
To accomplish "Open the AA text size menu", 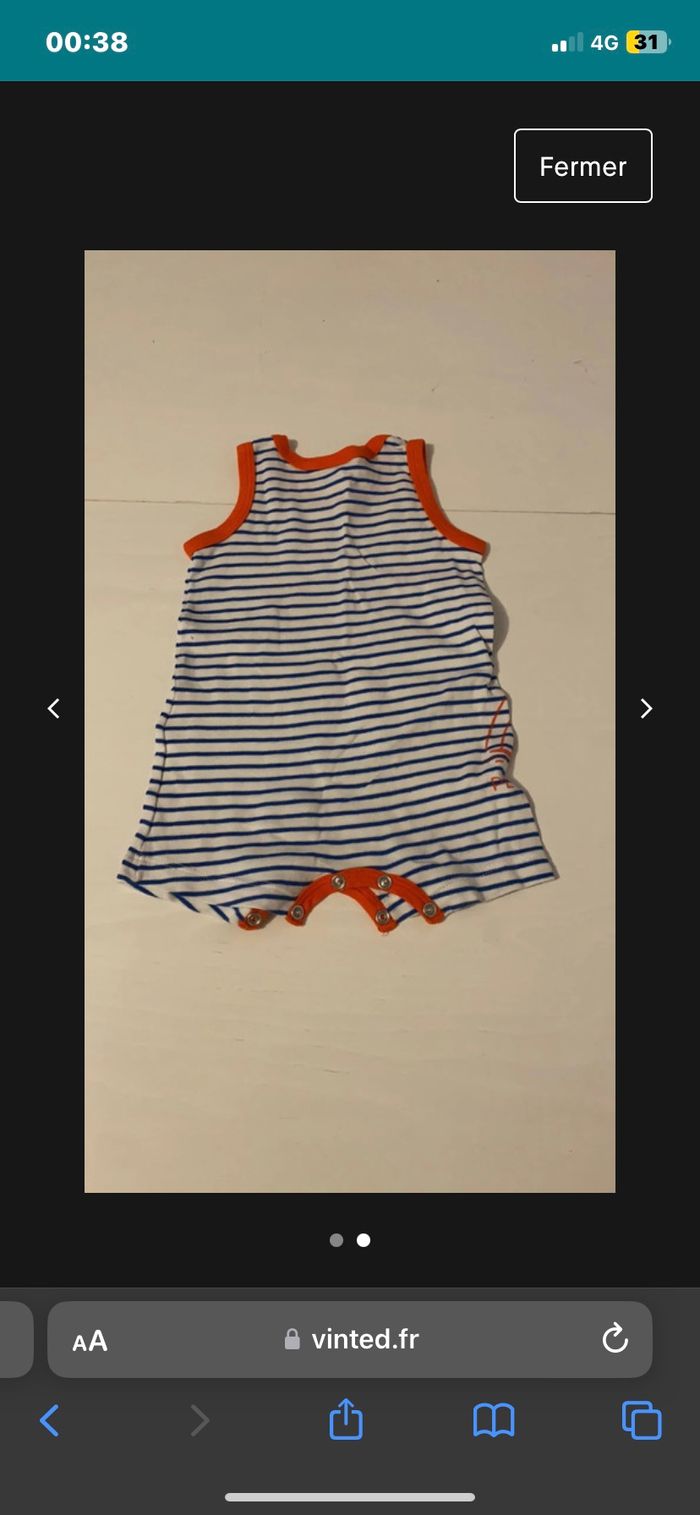I will 90,1341.
